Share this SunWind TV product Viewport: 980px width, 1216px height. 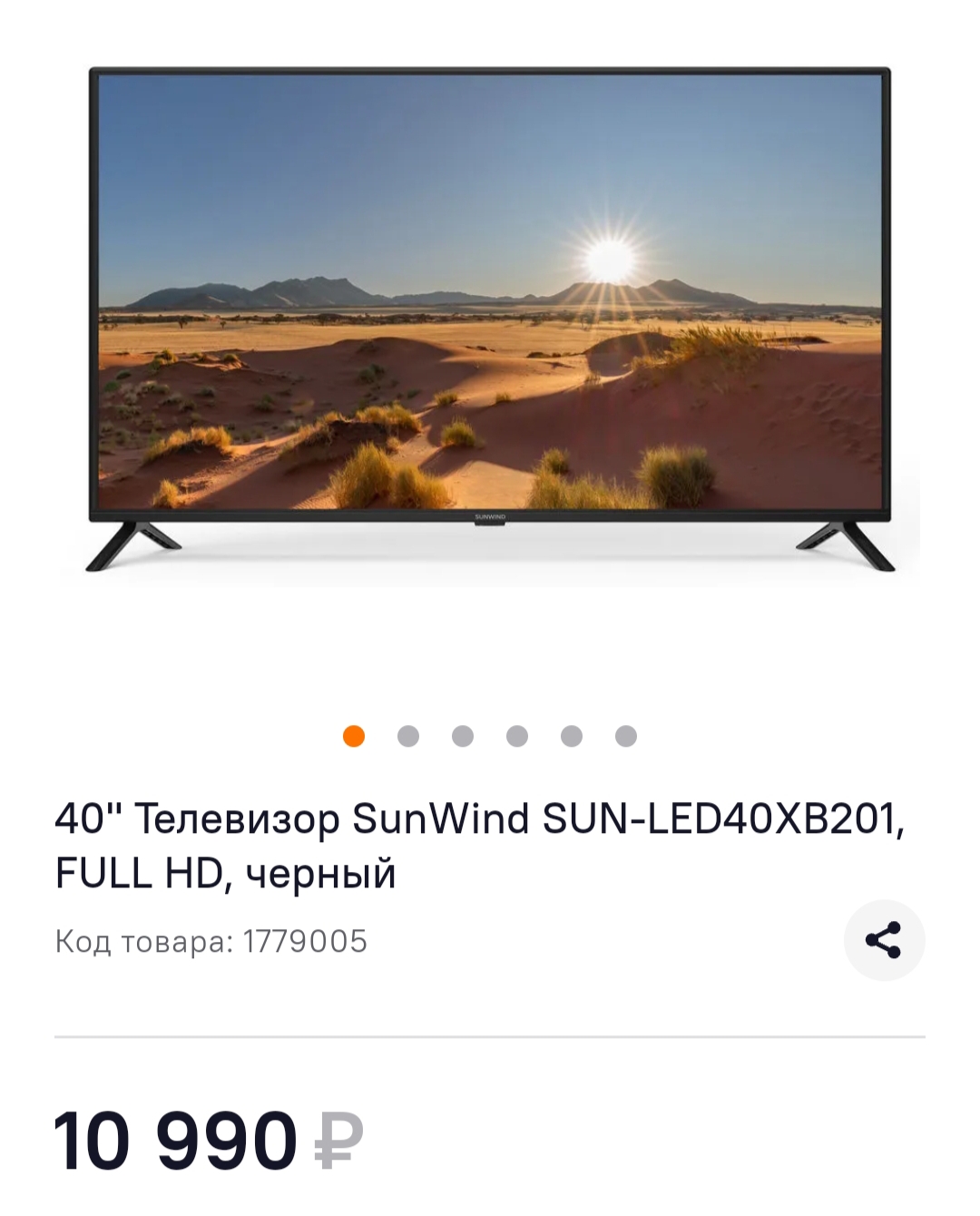[x=884, y=940]
